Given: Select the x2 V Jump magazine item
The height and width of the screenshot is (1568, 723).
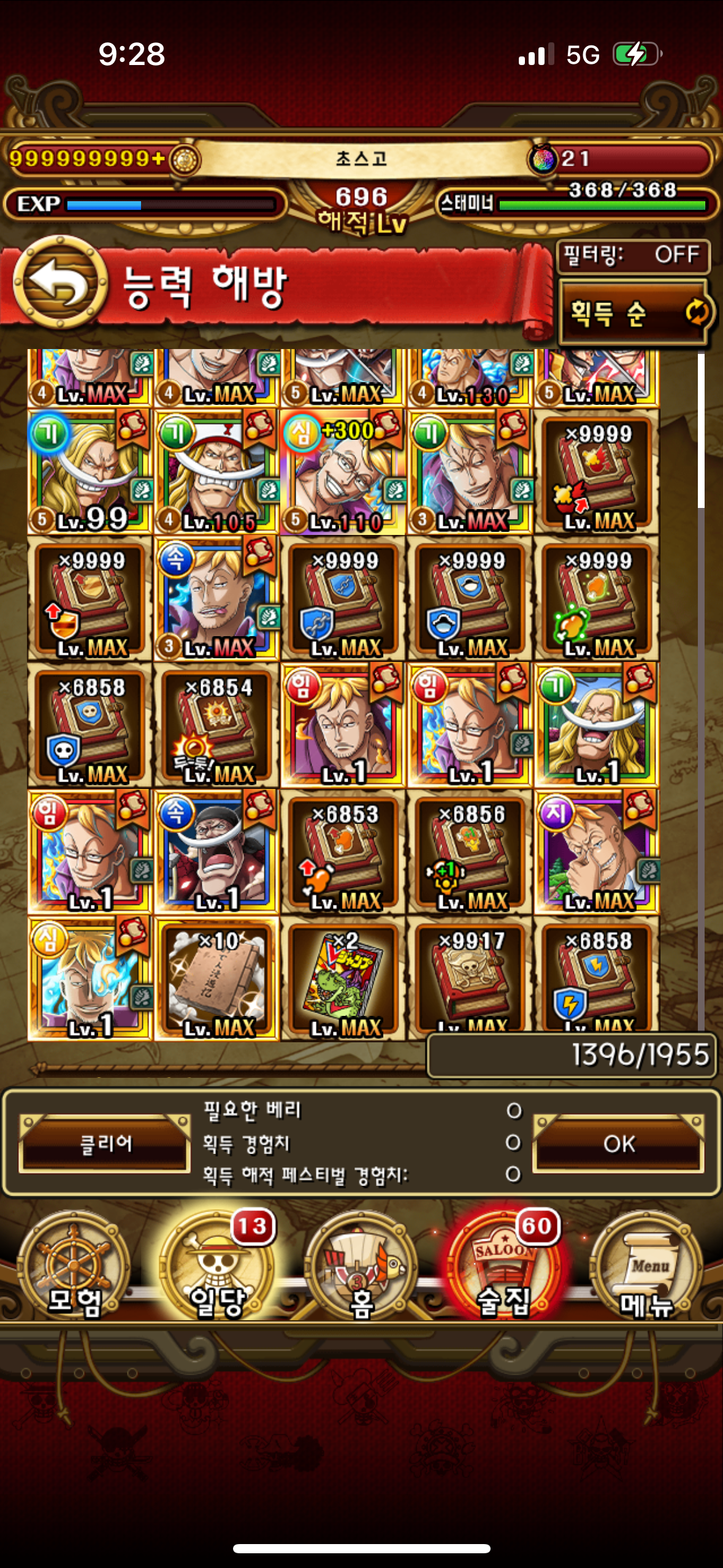Looking at the screenshot, I should (343, 979).
